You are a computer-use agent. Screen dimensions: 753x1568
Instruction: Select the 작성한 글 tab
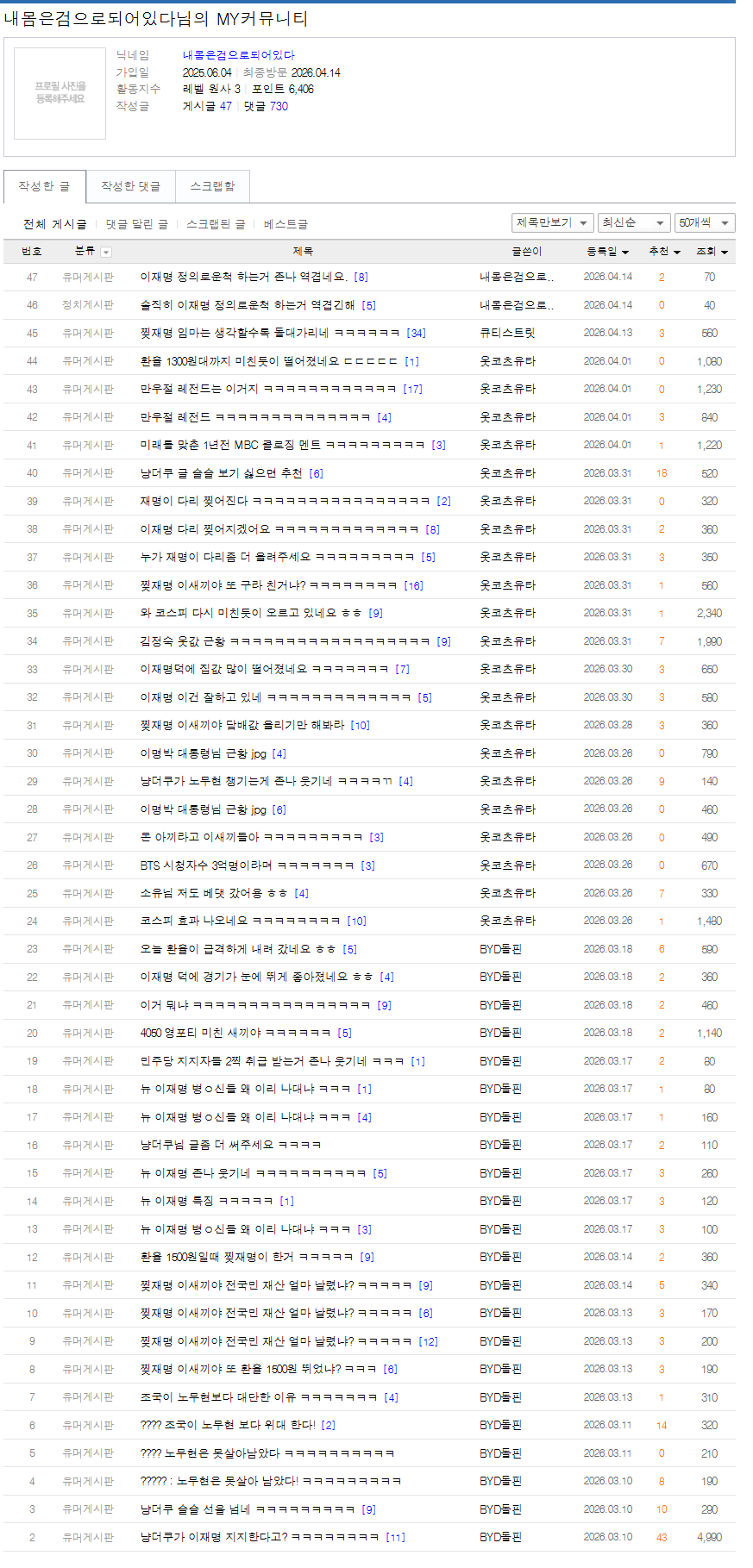(x=45, y=186)
